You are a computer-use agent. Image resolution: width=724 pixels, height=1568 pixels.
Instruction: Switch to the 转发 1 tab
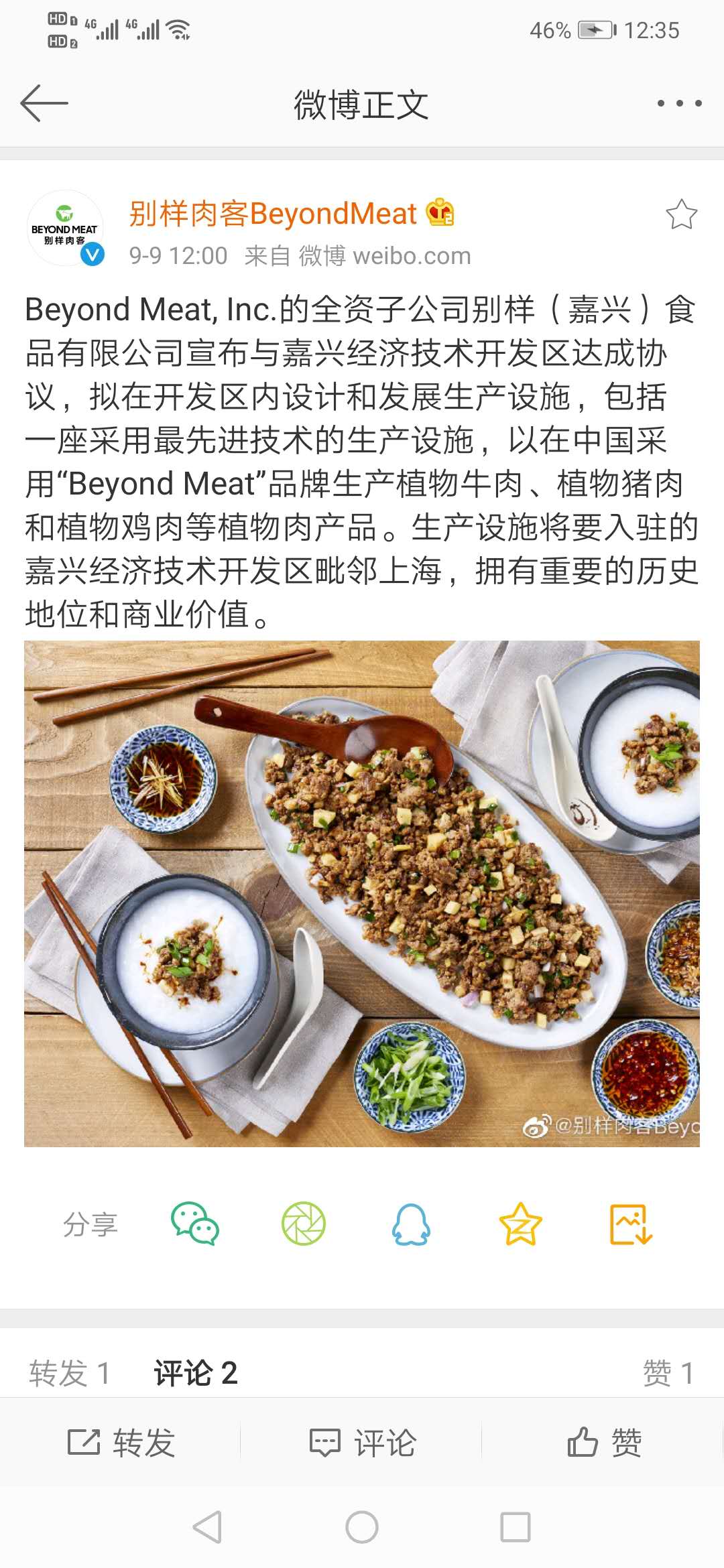[69, 1373]
